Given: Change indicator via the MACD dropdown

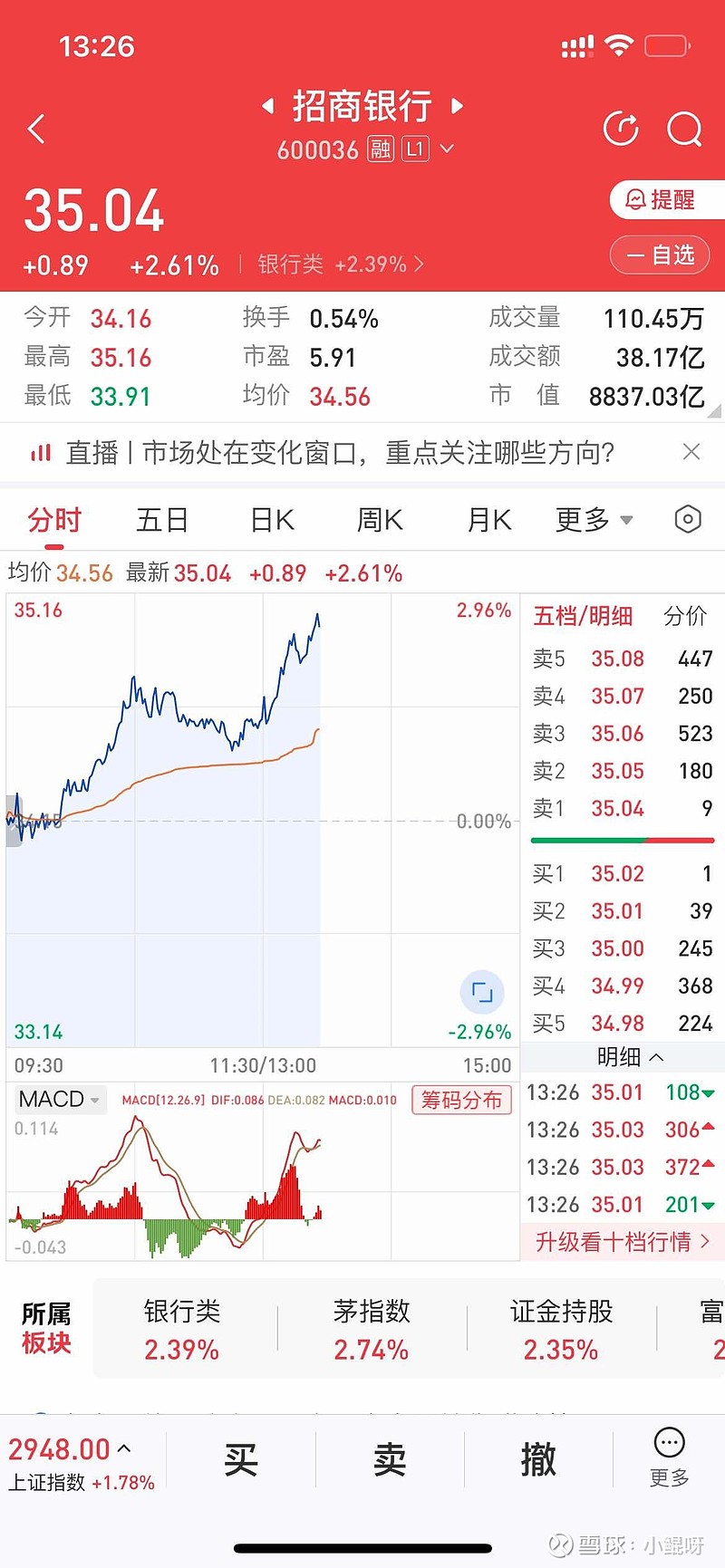Looking at the screenshot, I should tap(59, 1099).
